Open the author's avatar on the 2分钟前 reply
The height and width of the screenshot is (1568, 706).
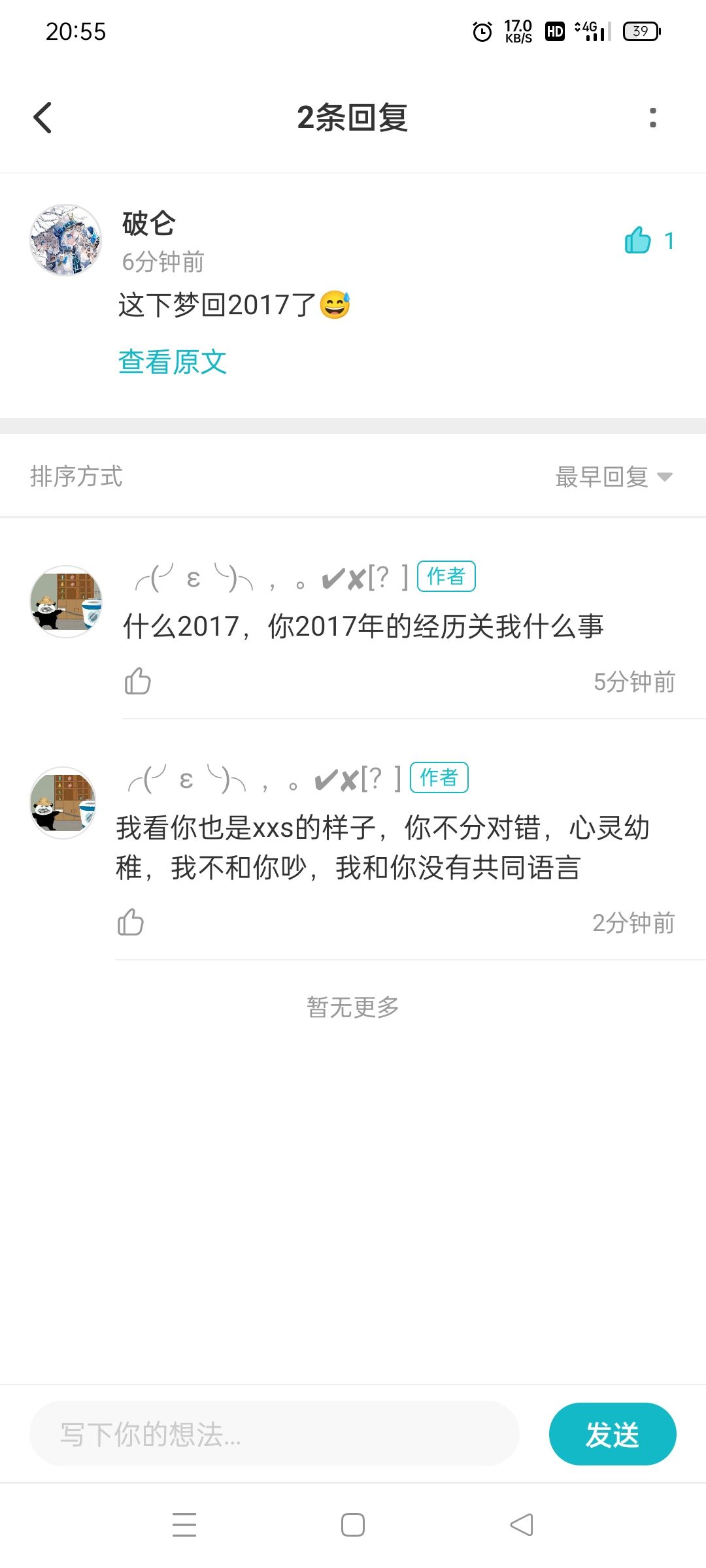[x=63, y=803]
